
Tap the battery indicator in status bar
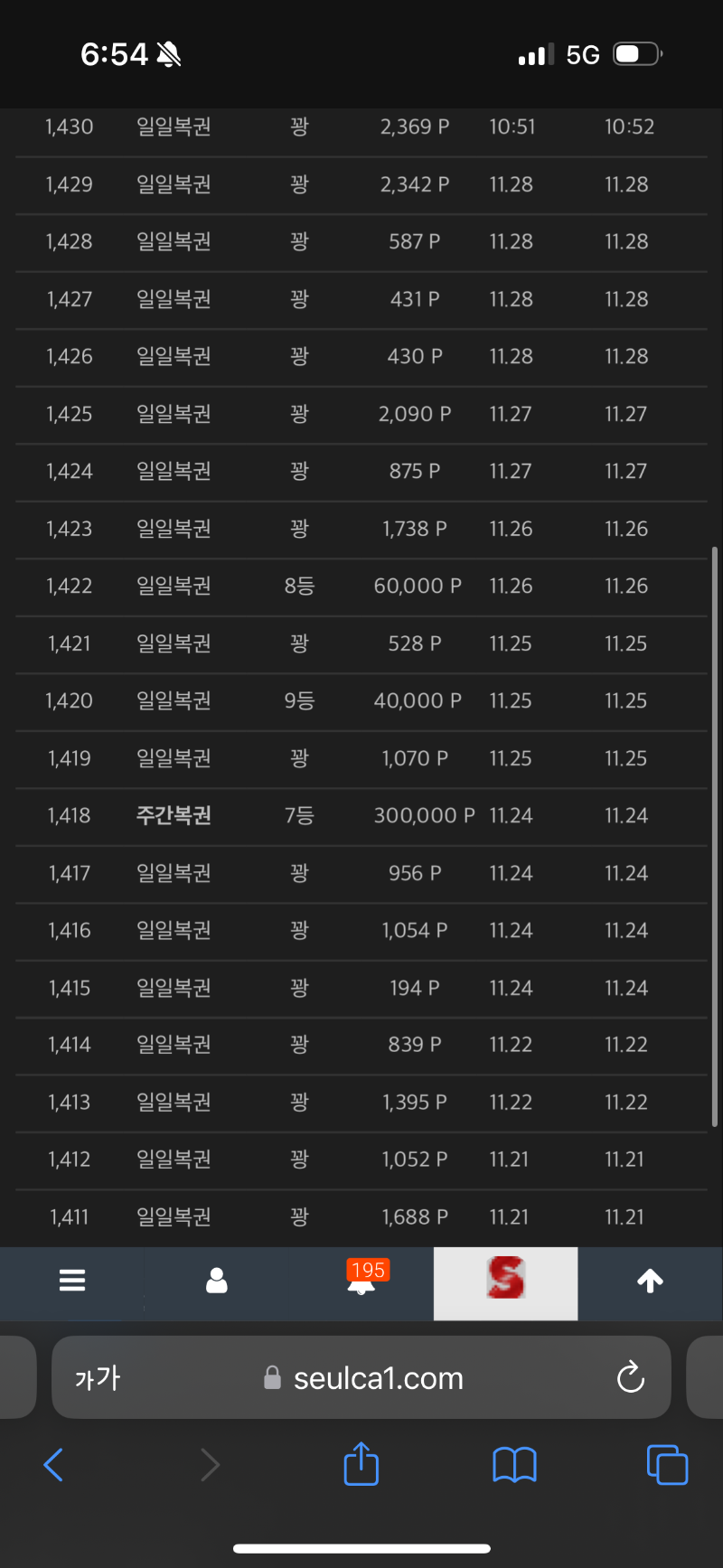tap(636, 53)
